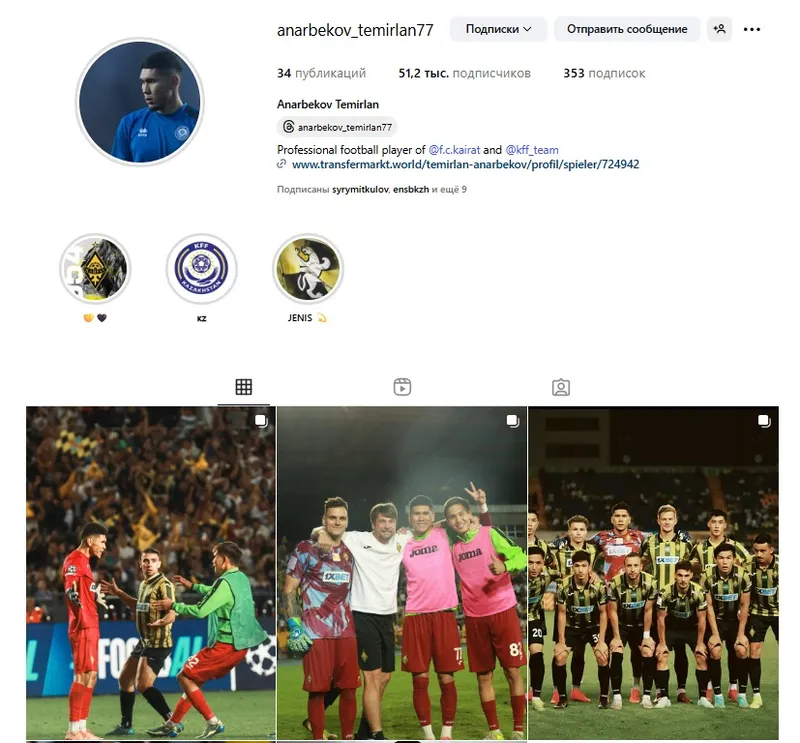Switch to the Reels tab
The width and height of the screenshot is (800, 743).
point(402,387)
